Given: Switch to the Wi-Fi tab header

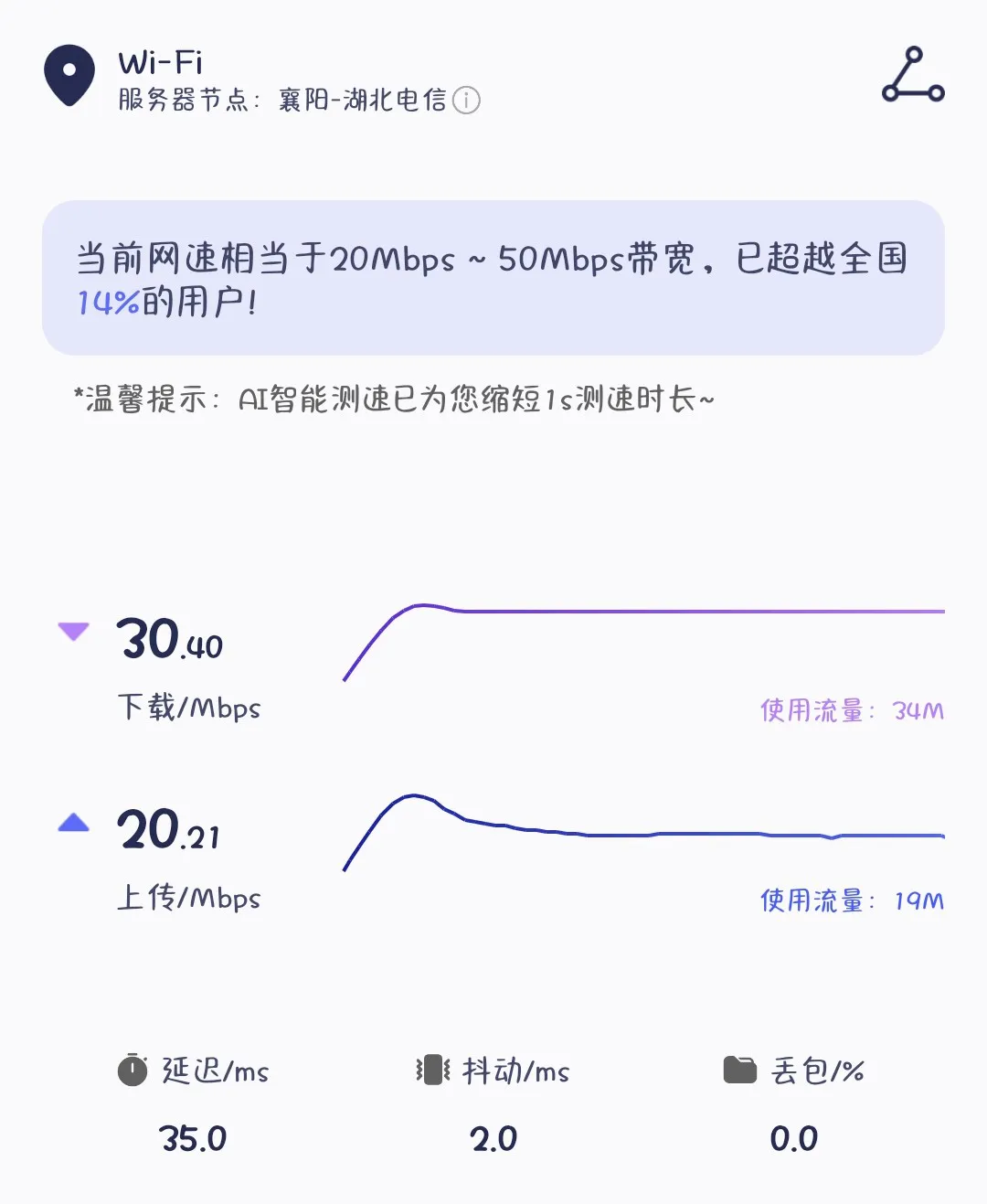Looking at the screenshot, I should pyautogui.click(x=158, y=63).
